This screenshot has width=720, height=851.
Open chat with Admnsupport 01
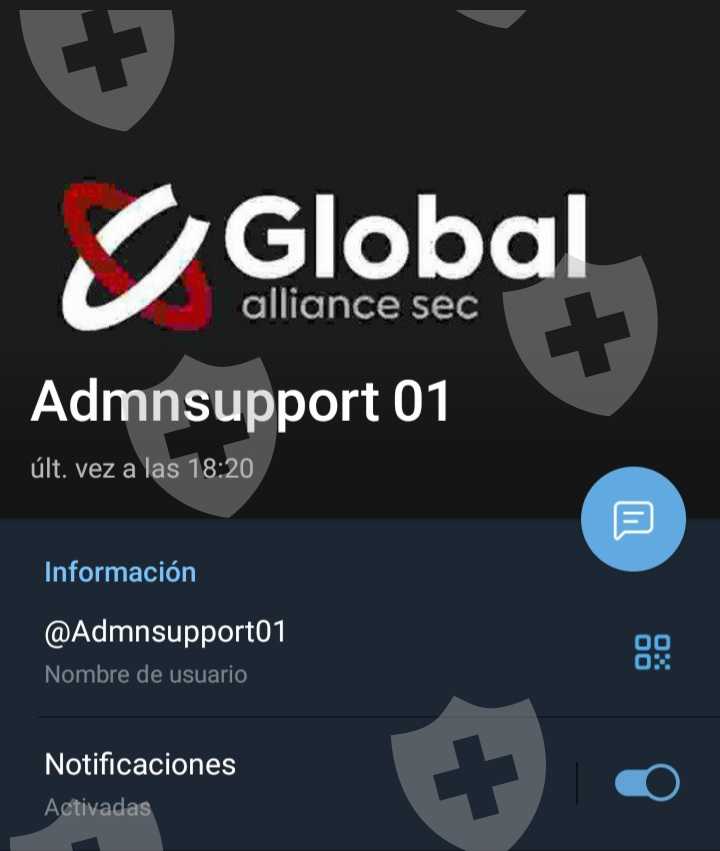(x=633, y=519)
